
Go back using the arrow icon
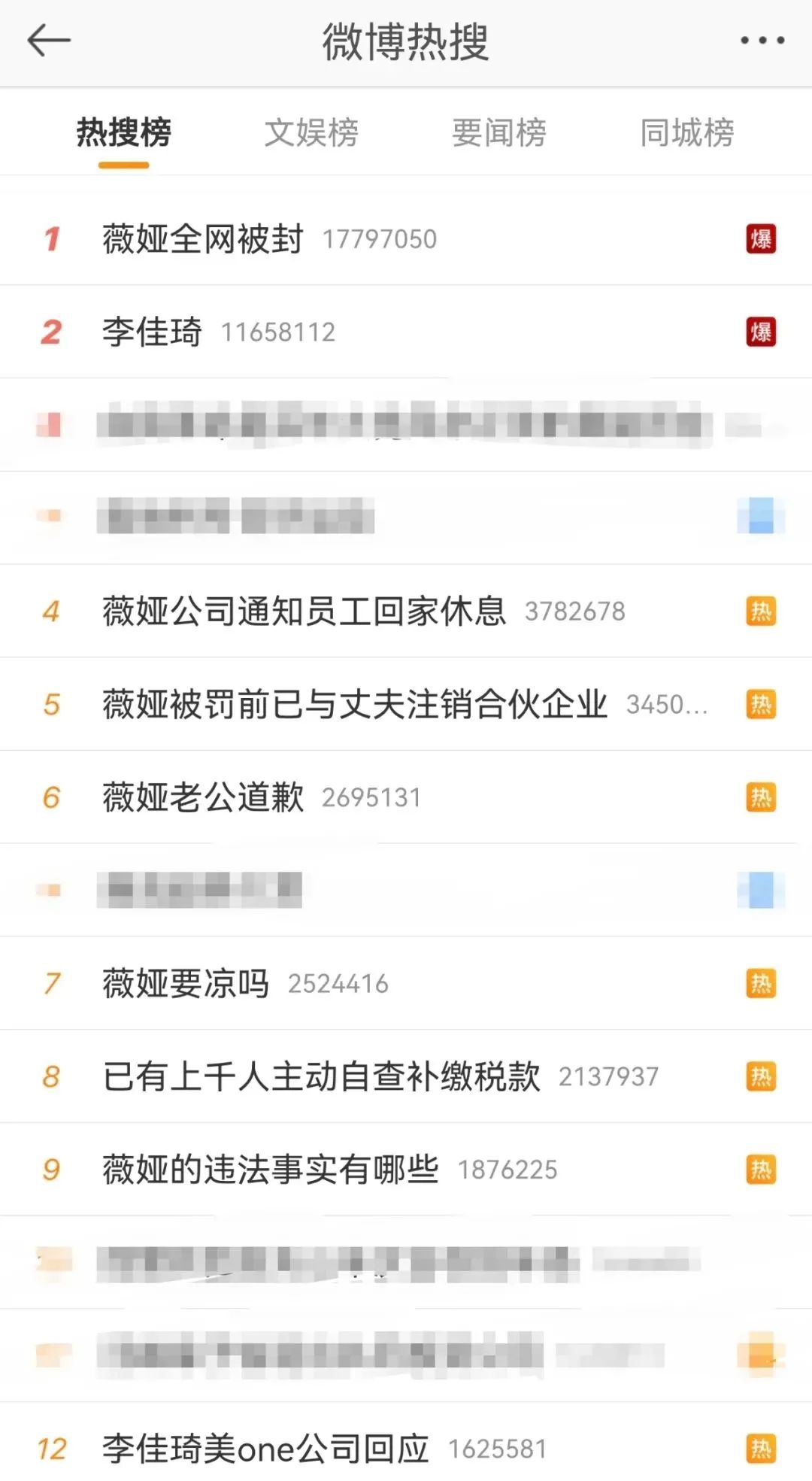[x=49, y=41]
